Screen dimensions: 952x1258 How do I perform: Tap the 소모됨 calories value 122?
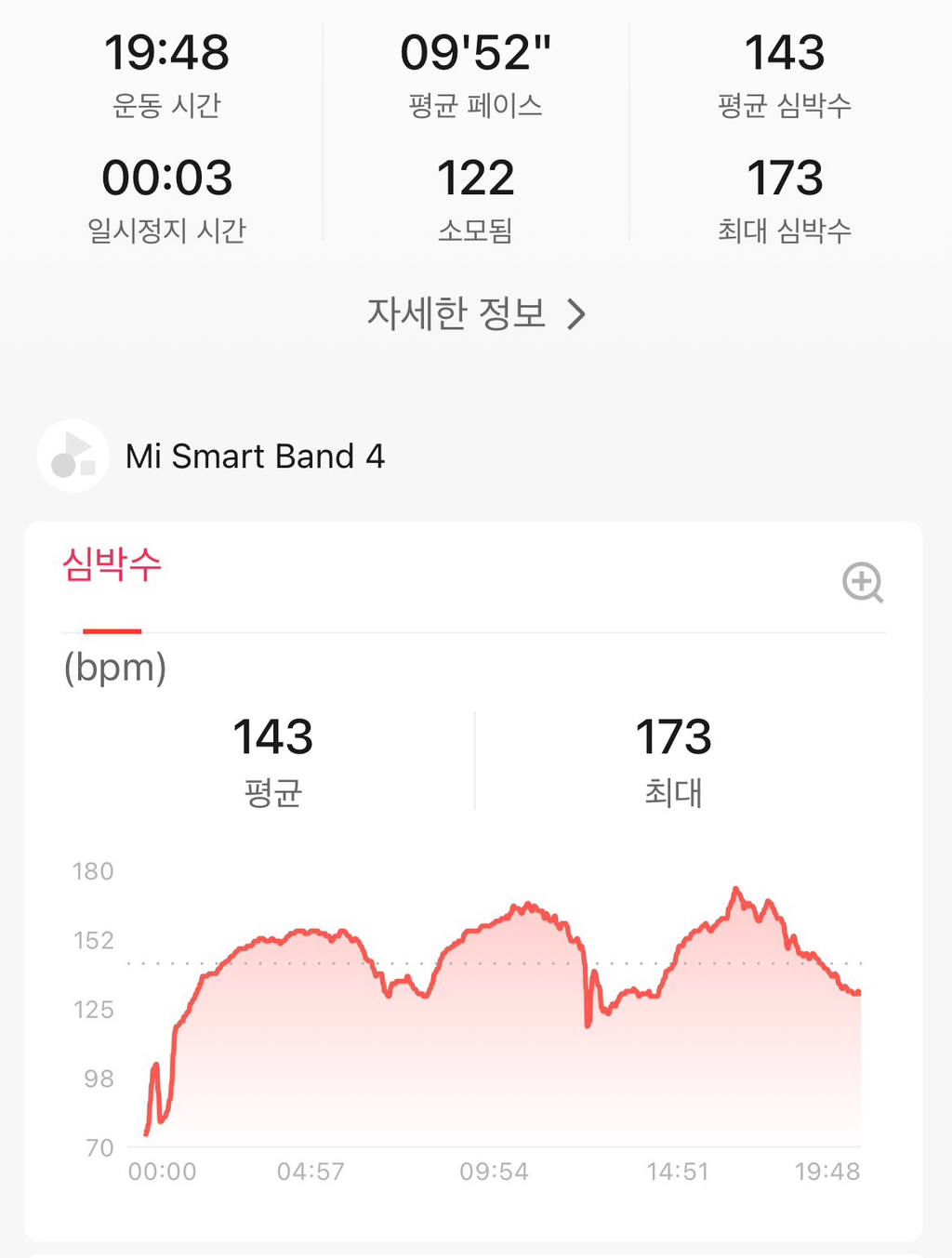click(x=475, y=179)
